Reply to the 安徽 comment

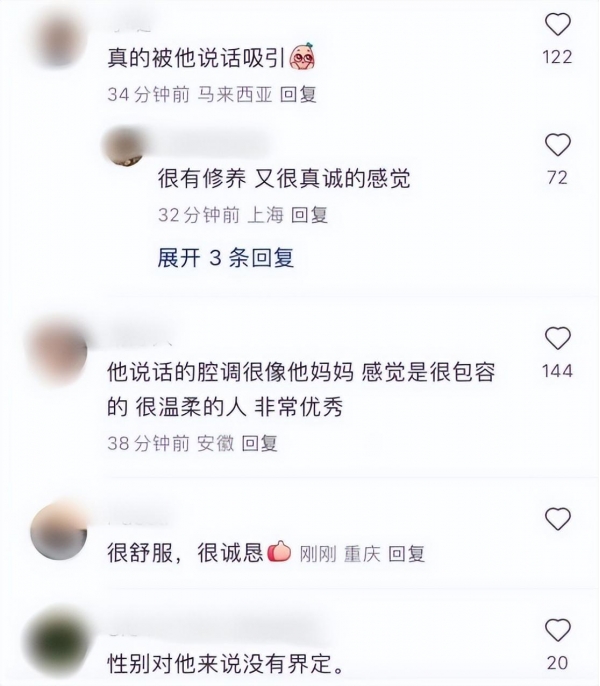pyautogui.click(x=260, y=441)
